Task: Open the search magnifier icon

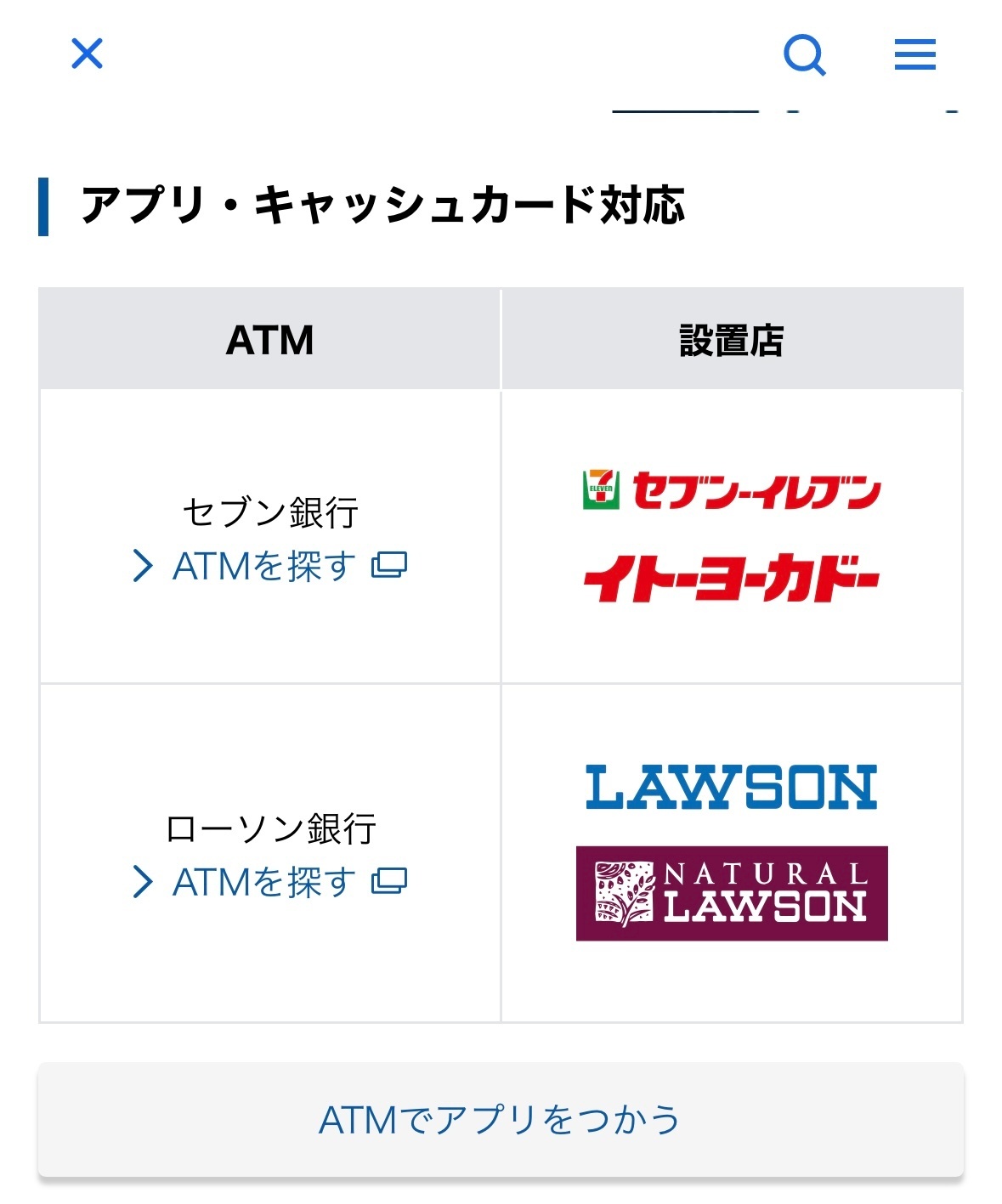Action: click(804, 55)
